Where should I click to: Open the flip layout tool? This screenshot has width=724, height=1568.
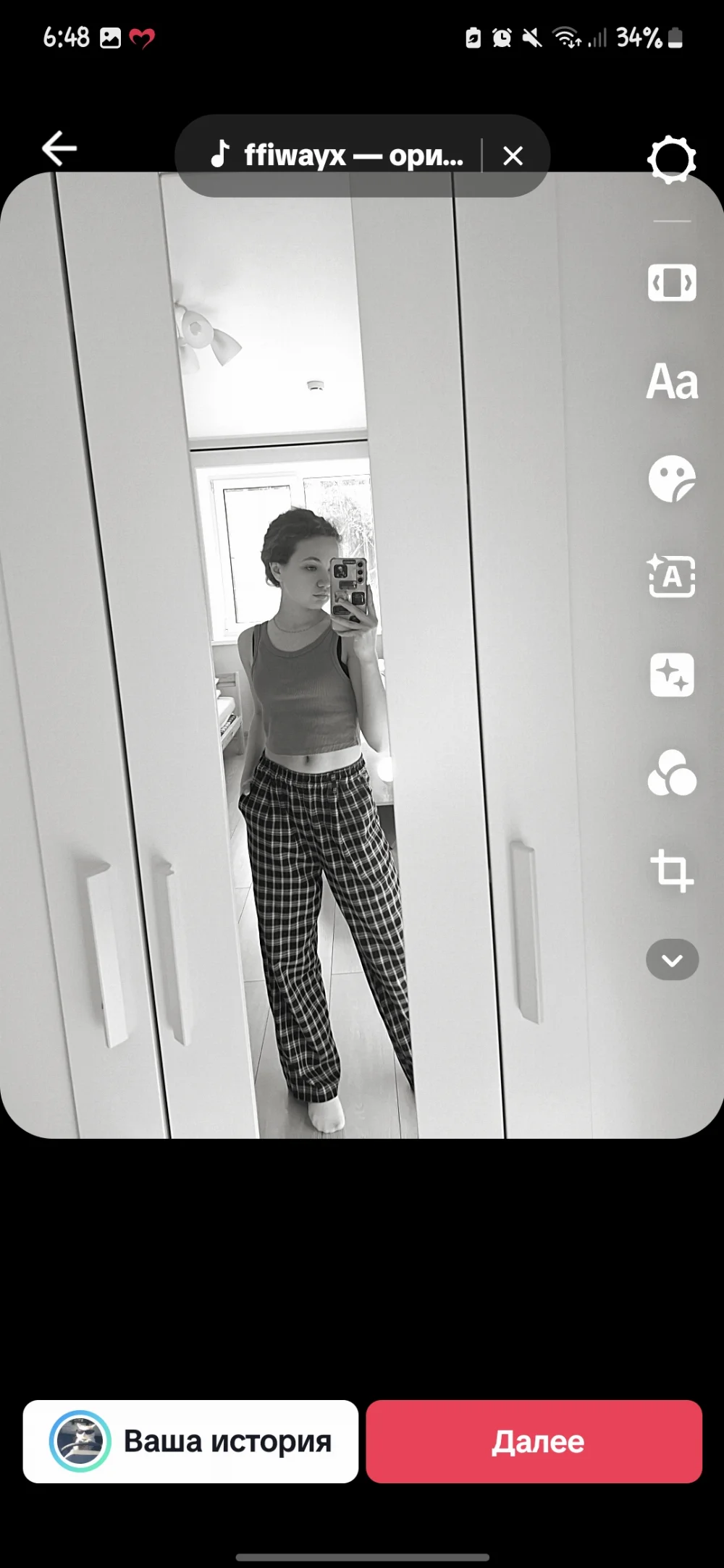point(672,282)
